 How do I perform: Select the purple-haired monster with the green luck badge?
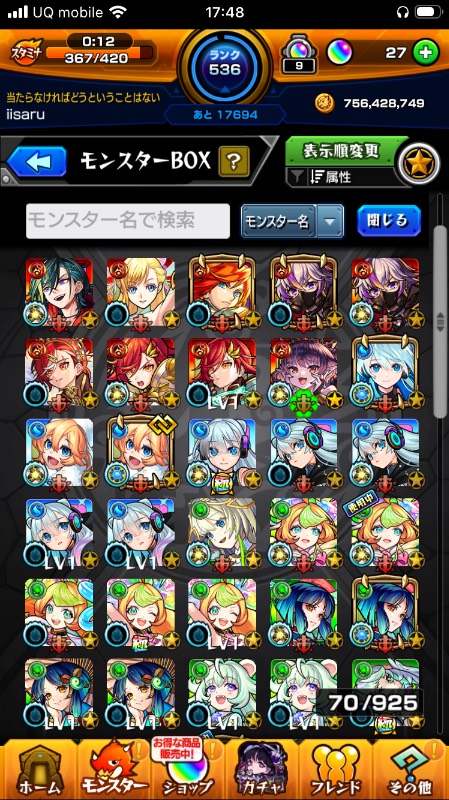304,372
